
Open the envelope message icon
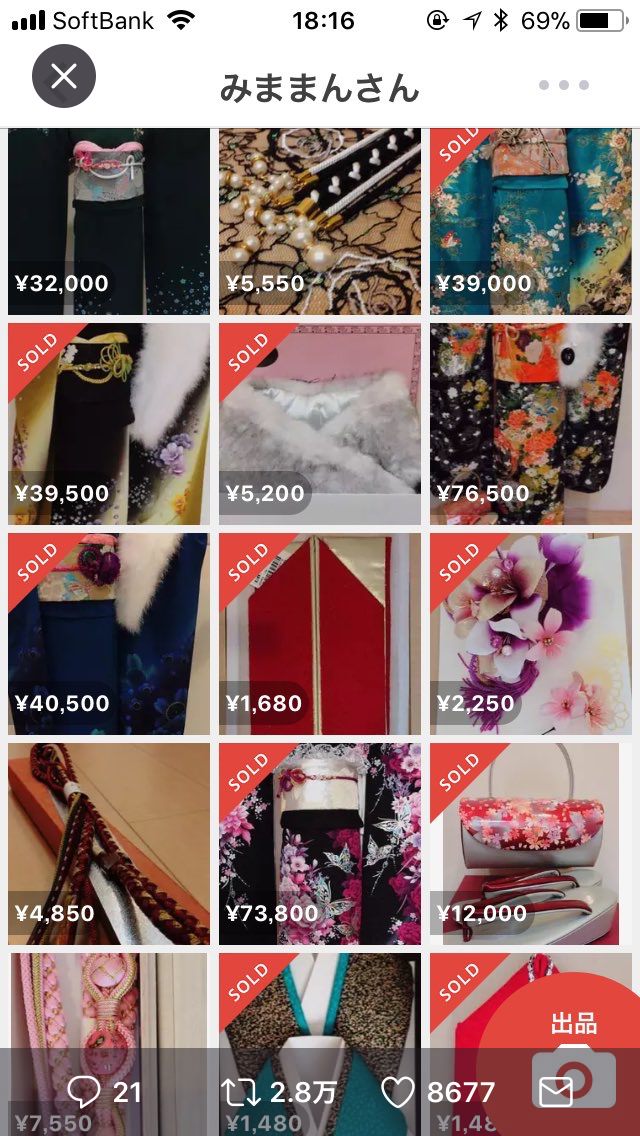coord(556,1092)
